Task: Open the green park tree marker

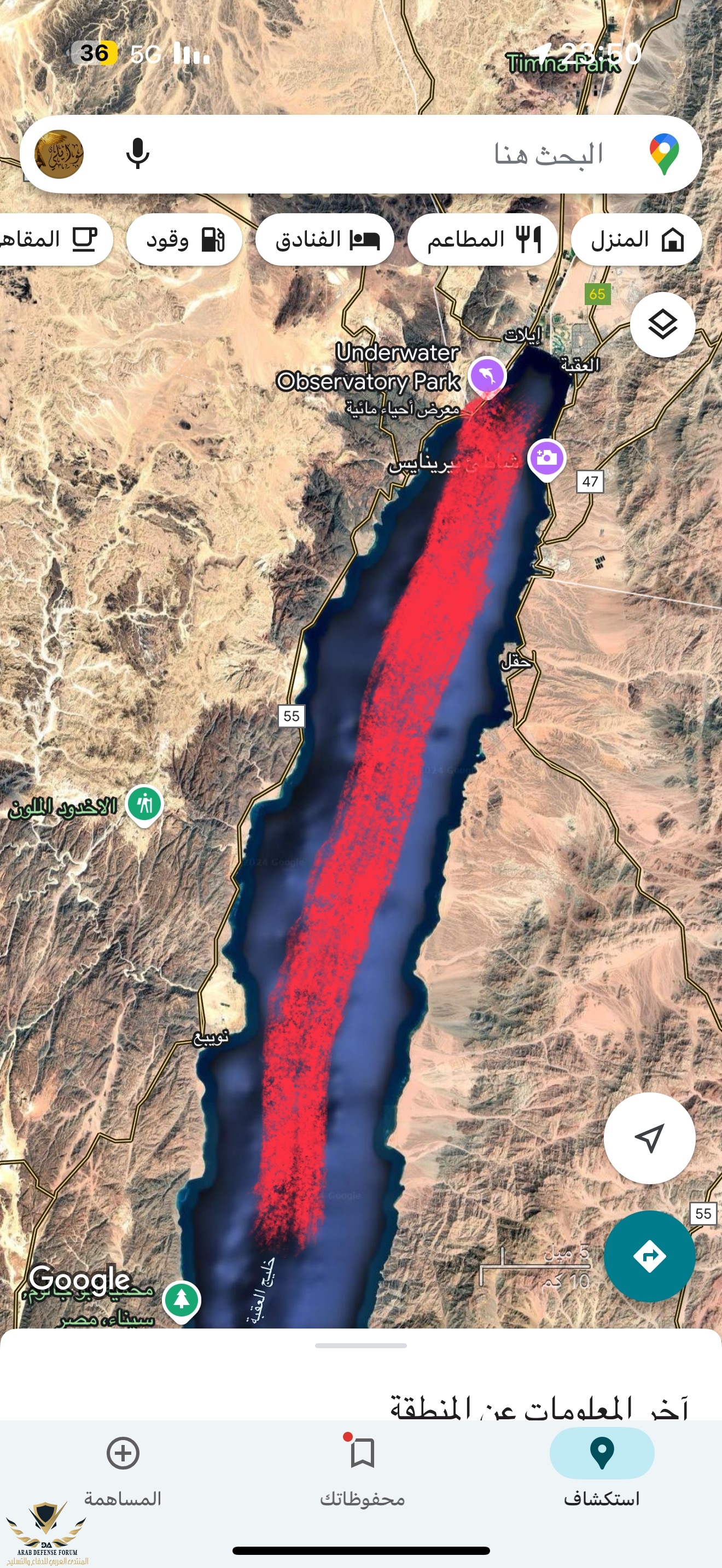Action: pyautogui.click(x=182, y=1300)
